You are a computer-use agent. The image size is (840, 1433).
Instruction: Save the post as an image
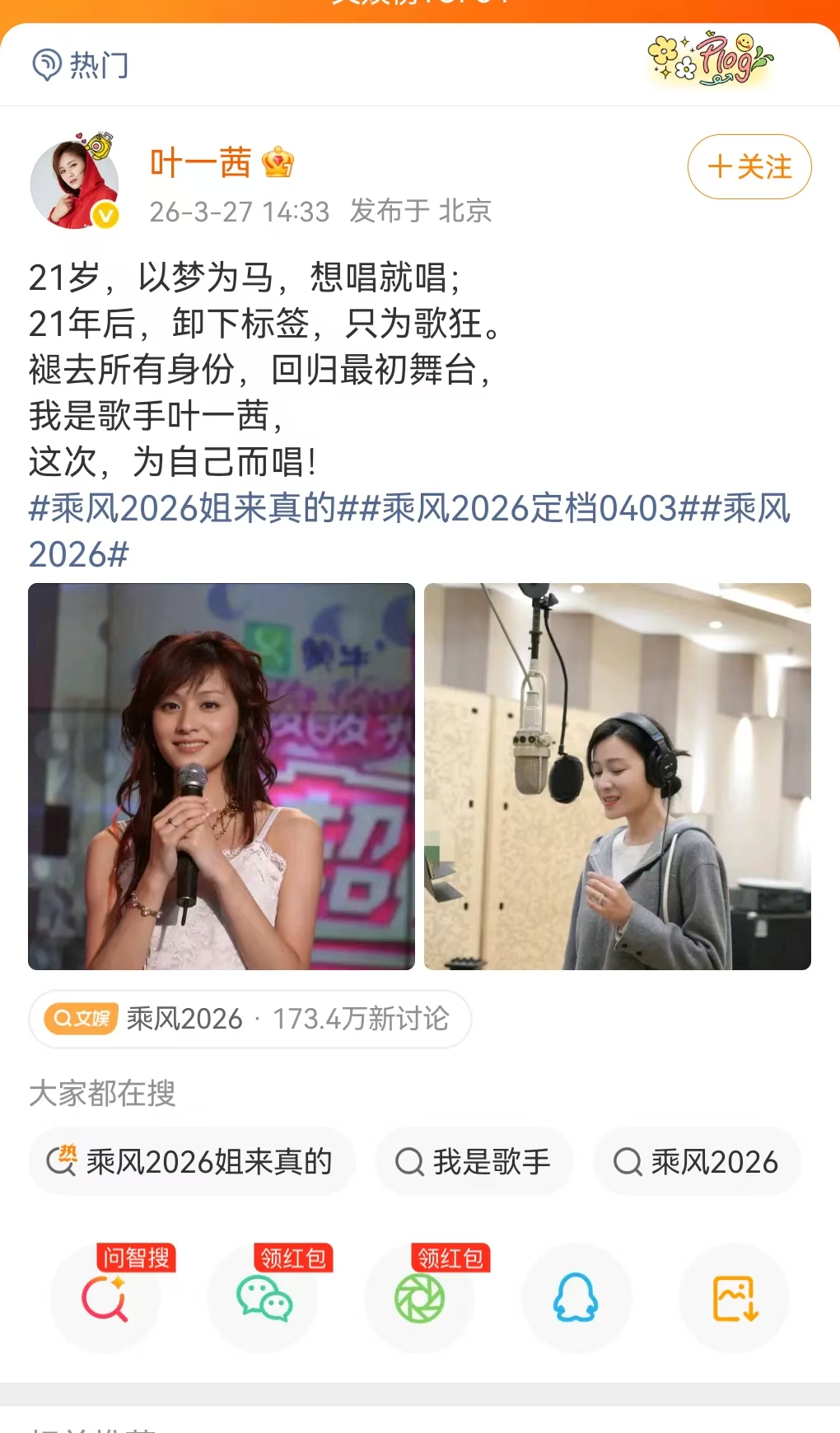[734, 1298]
